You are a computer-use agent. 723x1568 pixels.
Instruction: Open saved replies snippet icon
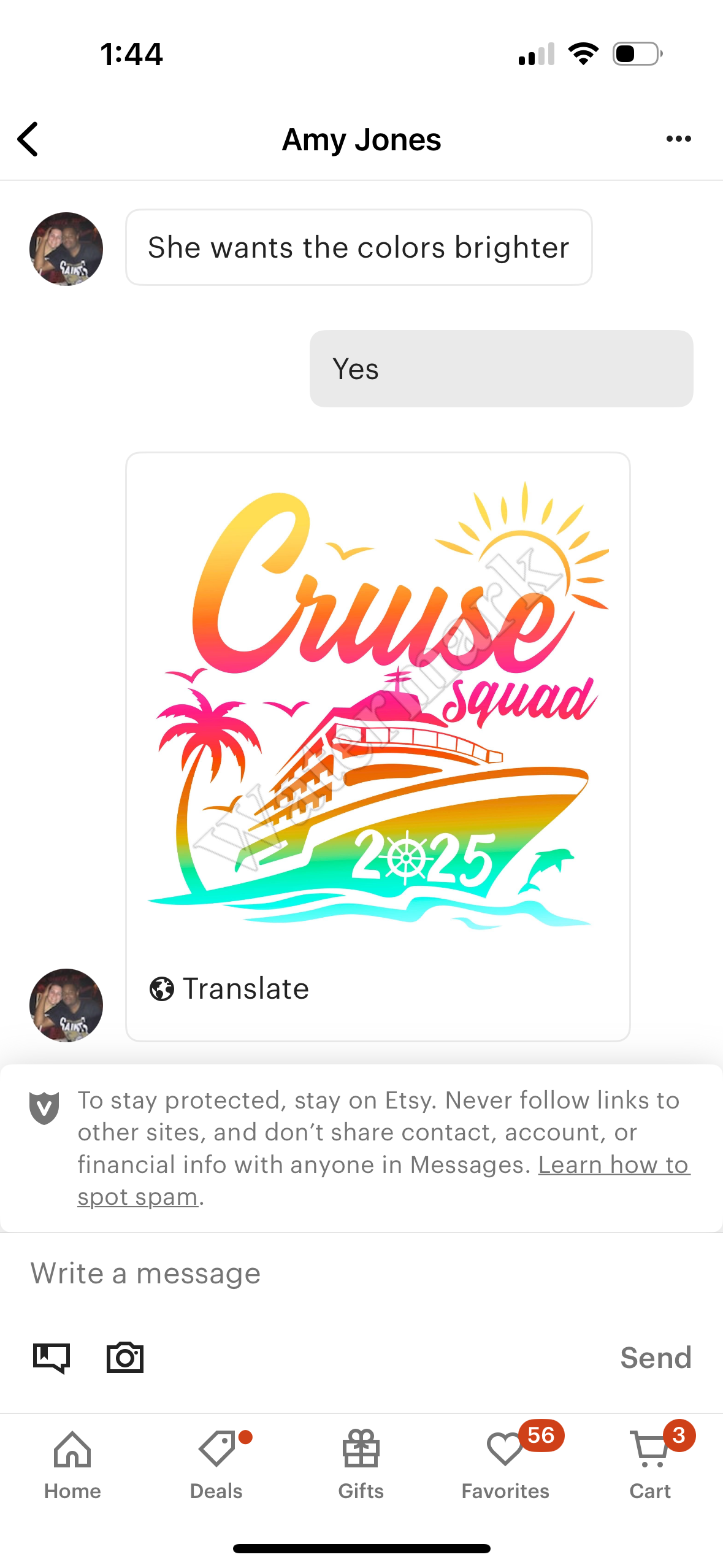coord(52,1358)
